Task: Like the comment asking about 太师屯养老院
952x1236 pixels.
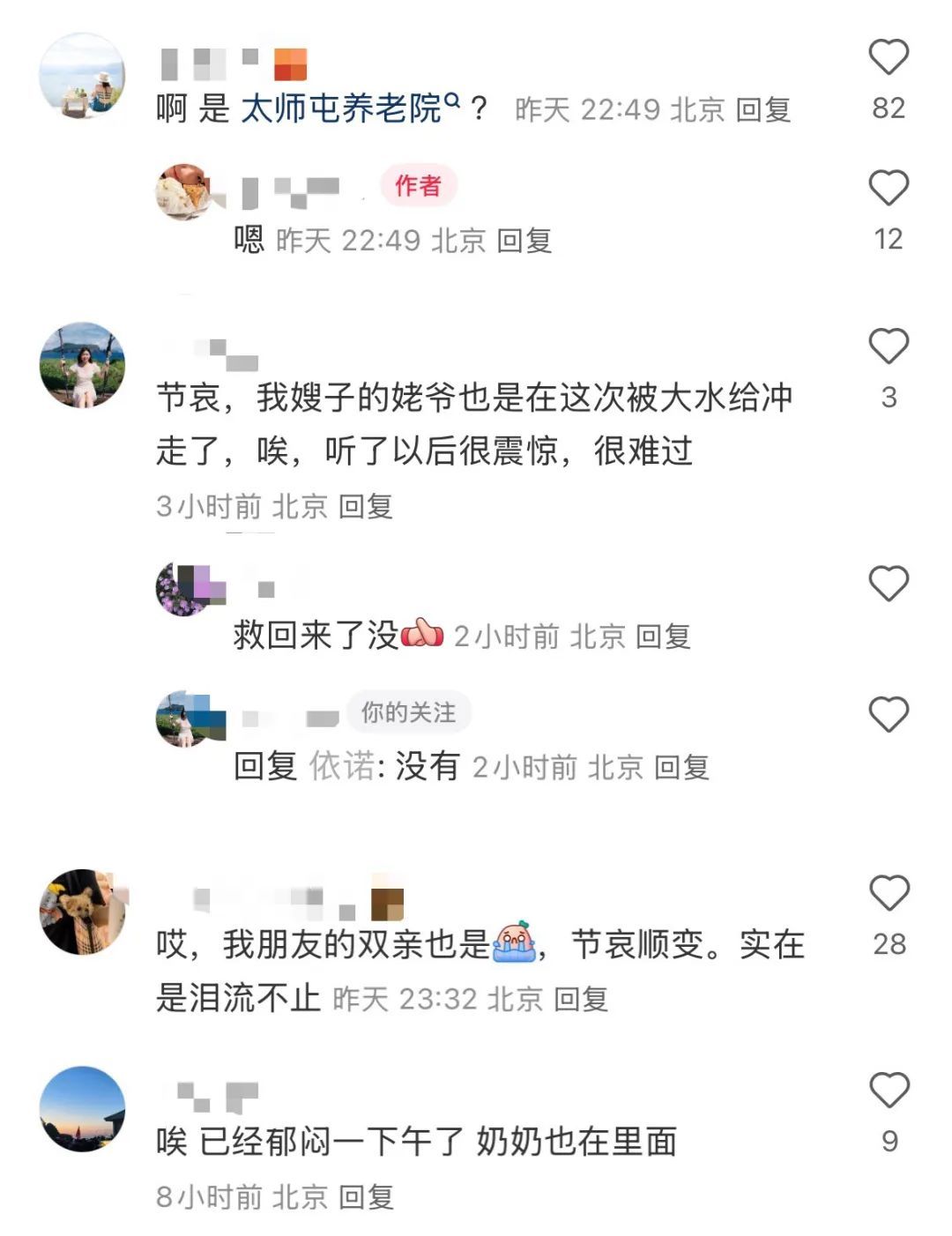Action: (888, 58)
